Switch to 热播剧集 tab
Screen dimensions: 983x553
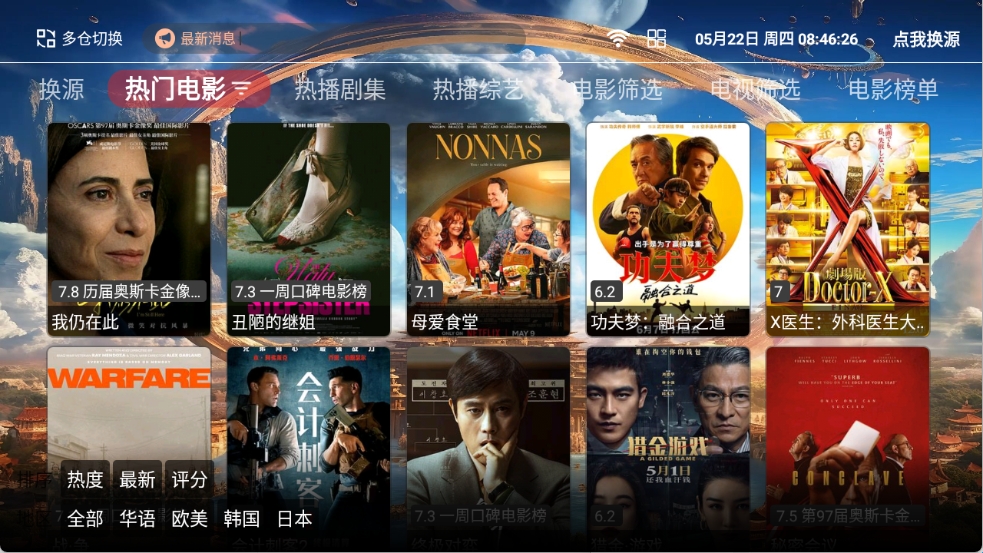point(340,89)
